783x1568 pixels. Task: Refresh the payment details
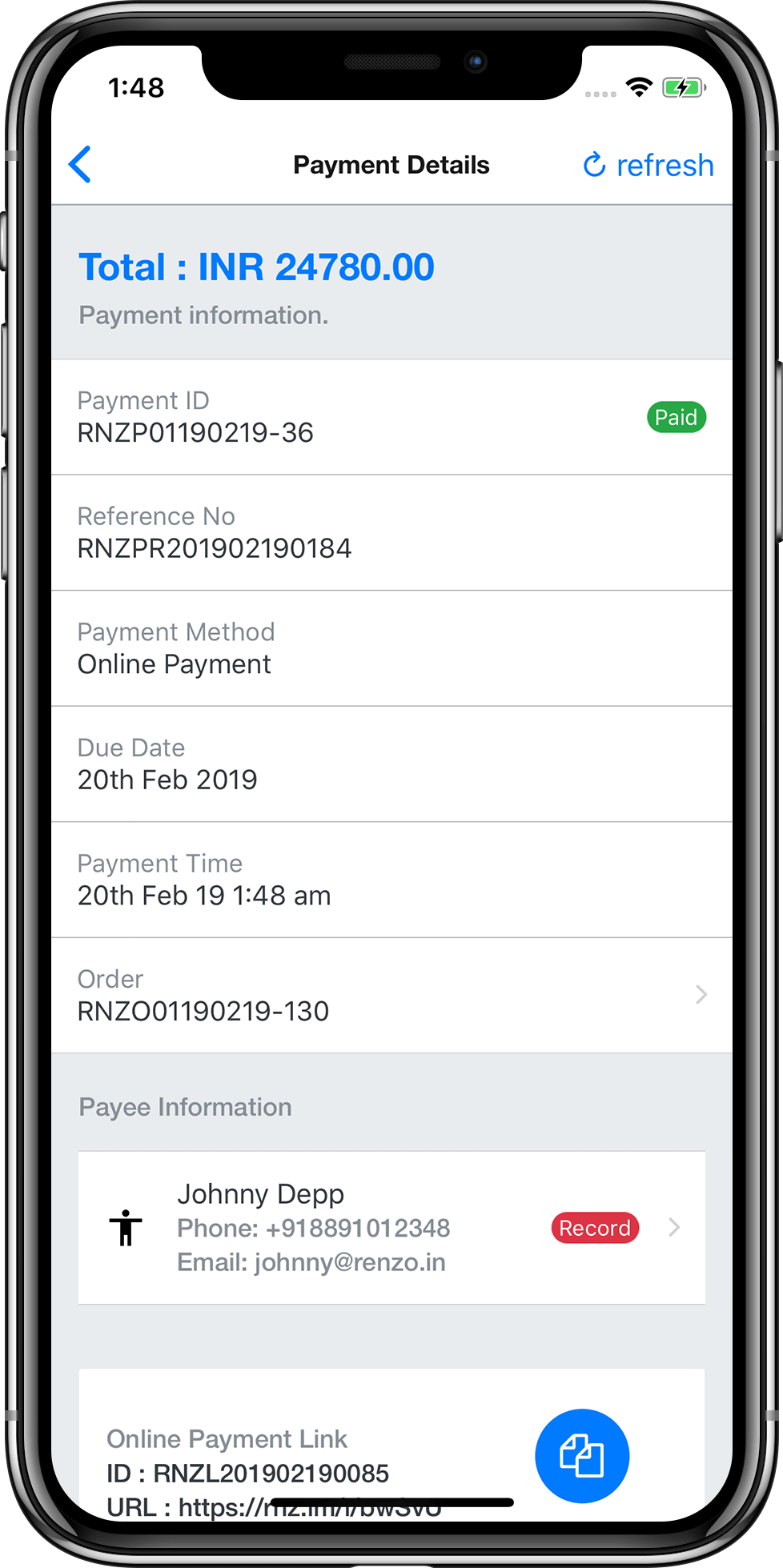(x=648, y=166)
